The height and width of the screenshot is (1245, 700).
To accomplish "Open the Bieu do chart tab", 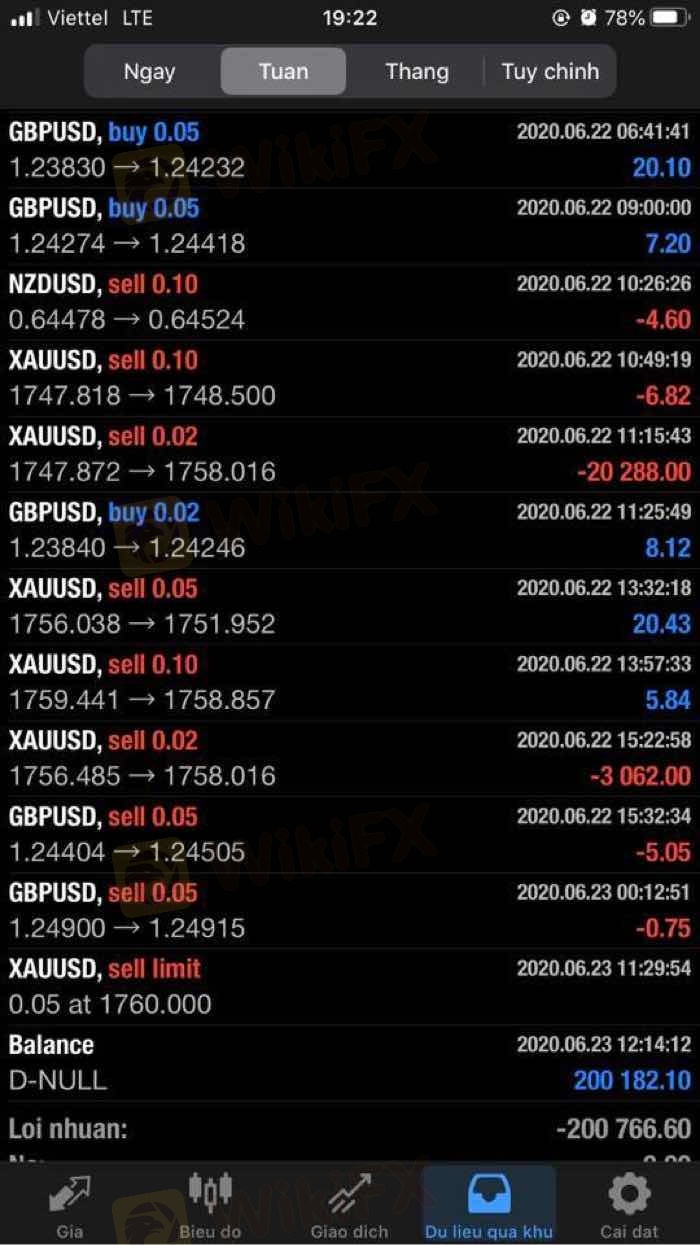I will [x=210, y=1205].
